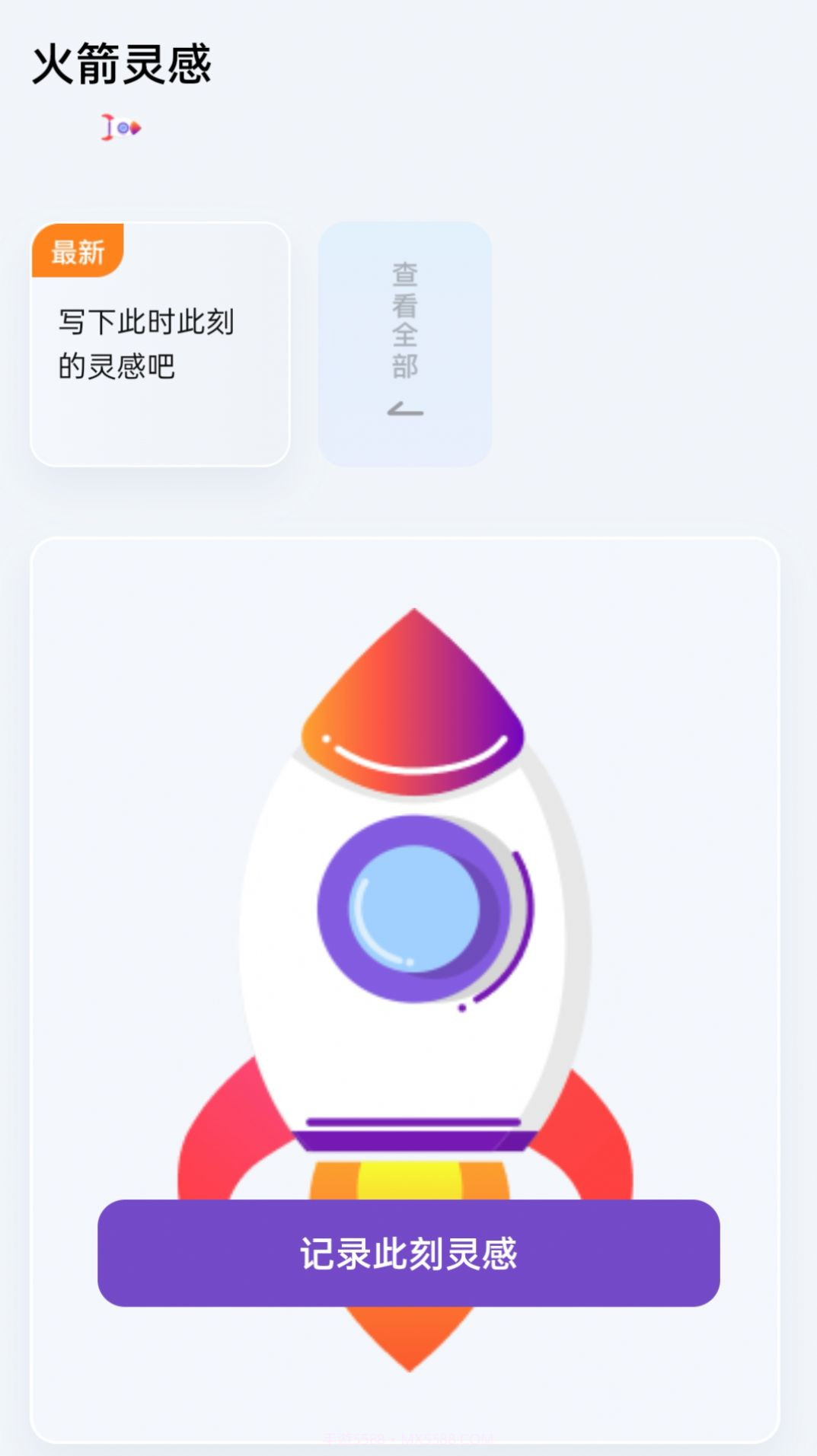Click the arrow icon inside 查看全部 card
The height and width of the screenshot is (1456, 817).
click(x=404, y=409)
